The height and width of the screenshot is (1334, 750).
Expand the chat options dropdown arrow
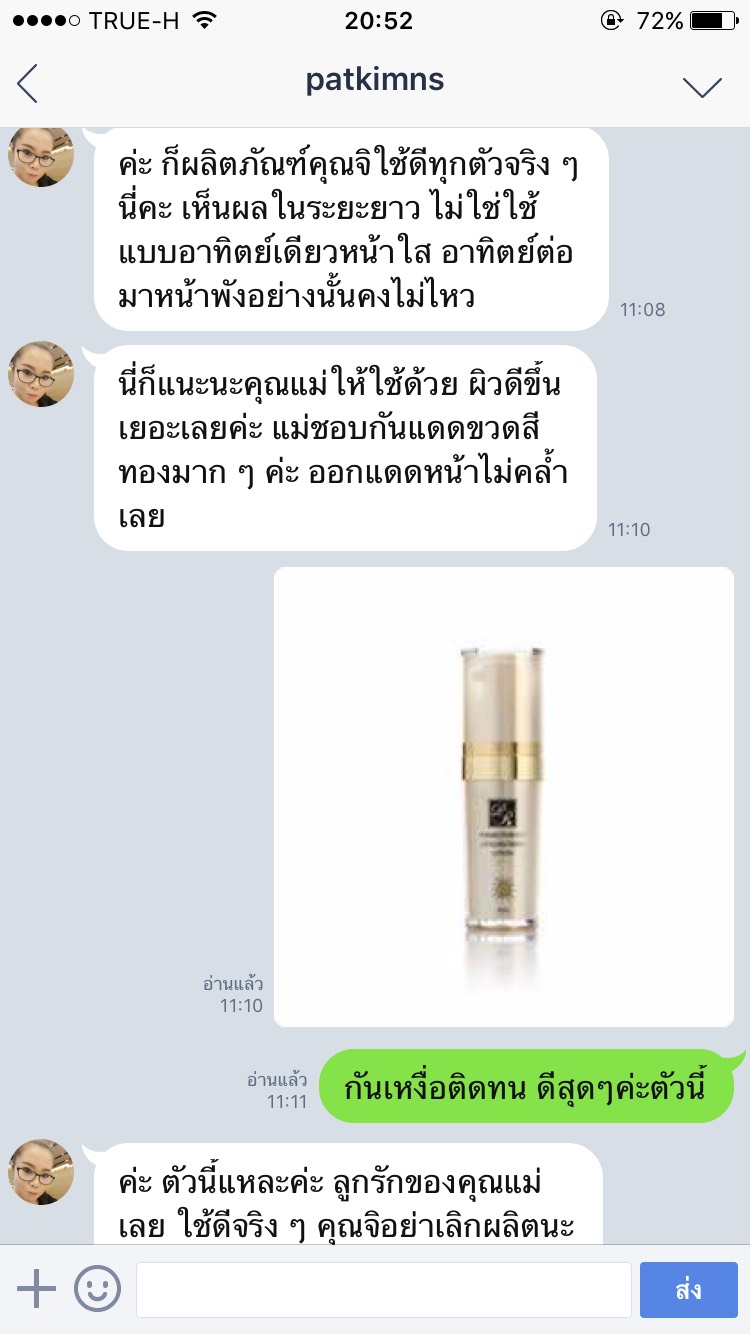coord(702,86)
